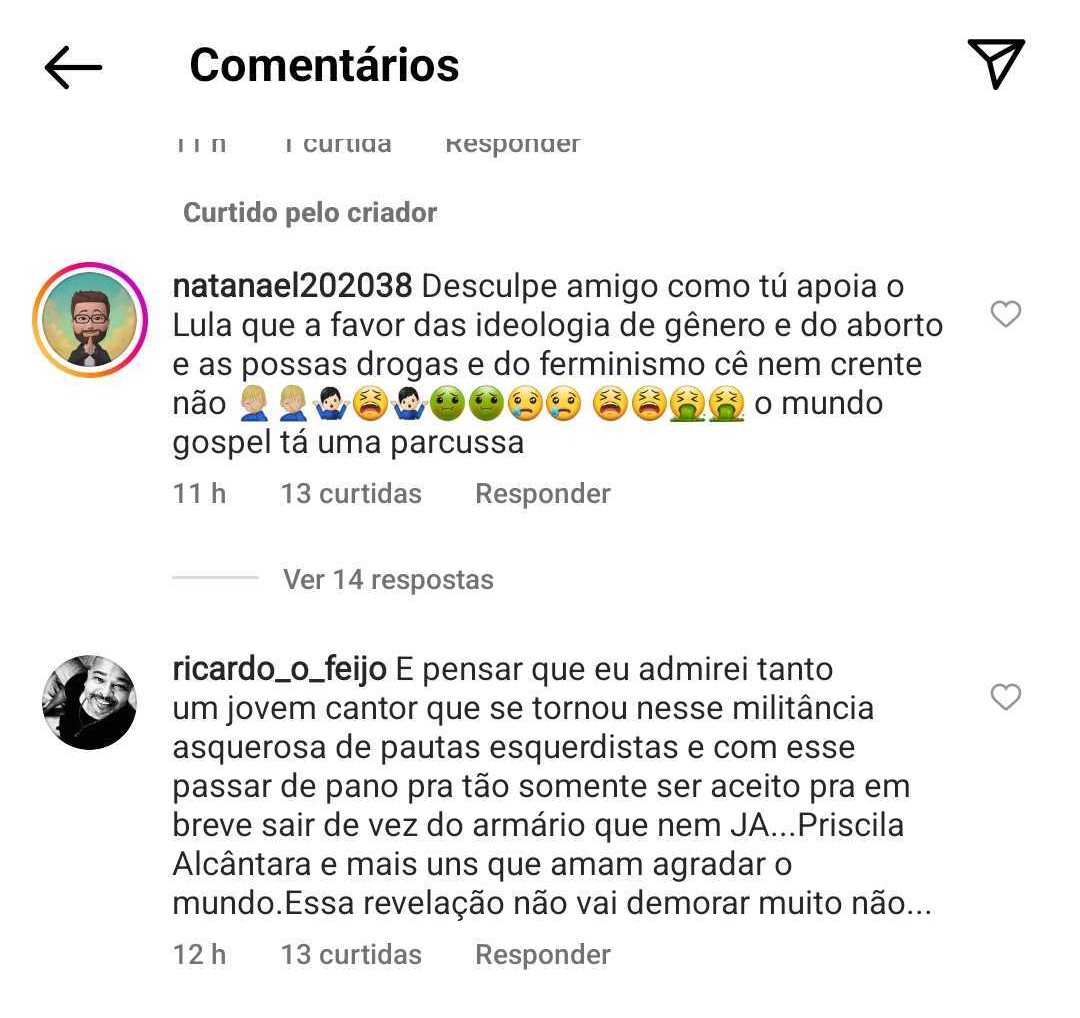
Task: Reply to ricardo_o_feijo's comment
Action: pos(543,955)
